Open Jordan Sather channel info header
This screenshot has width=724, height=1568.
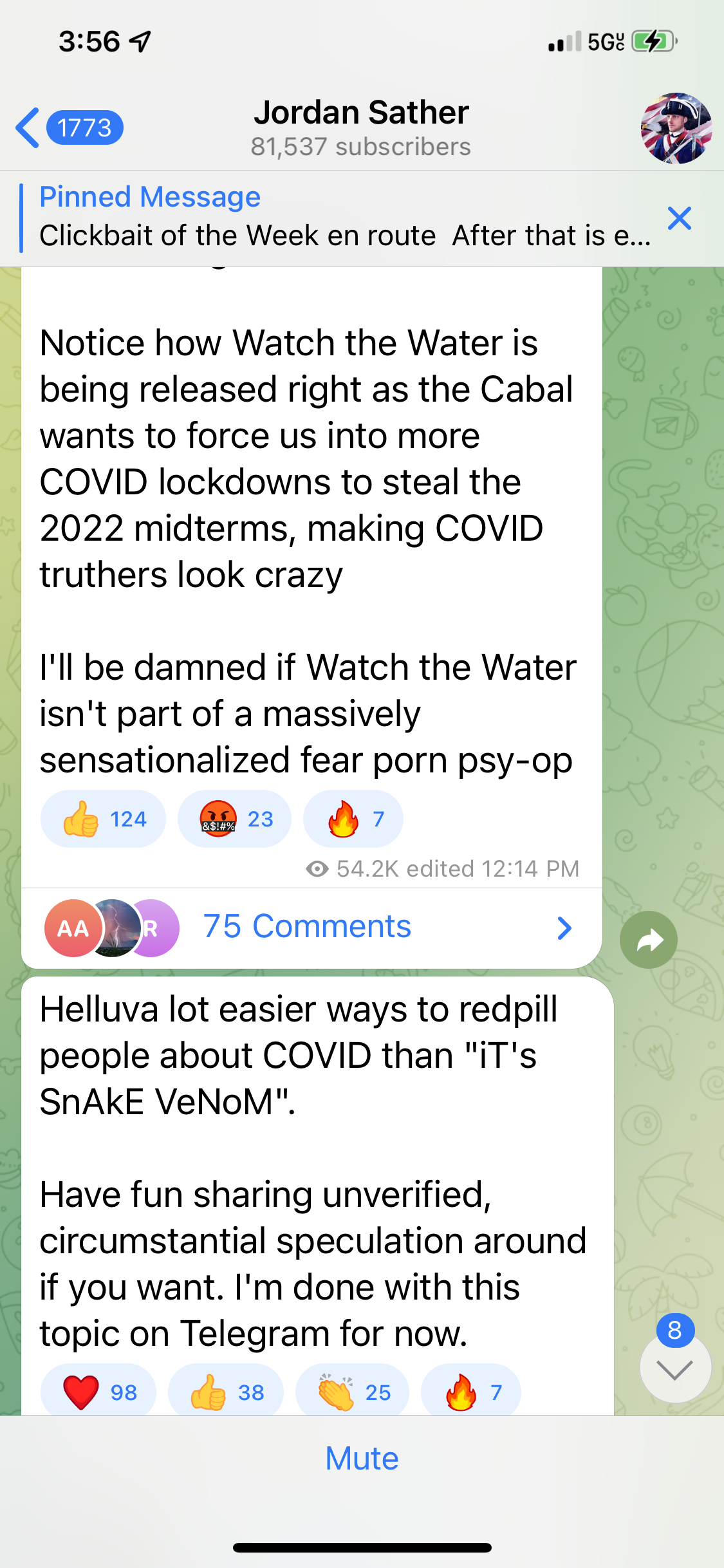(361, 127)
